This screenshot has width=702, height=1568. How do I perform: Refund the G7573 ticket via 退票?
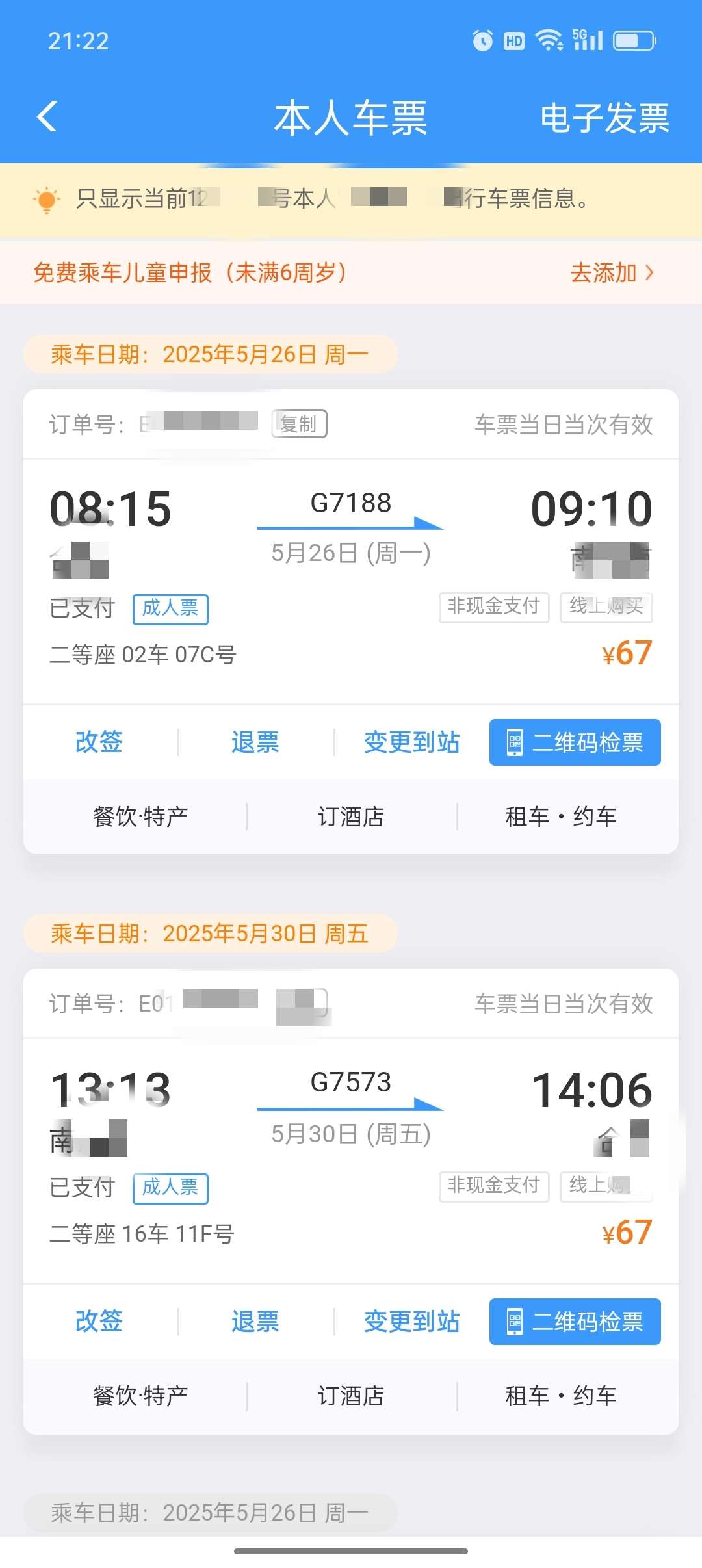click(x=255, y=1322)
